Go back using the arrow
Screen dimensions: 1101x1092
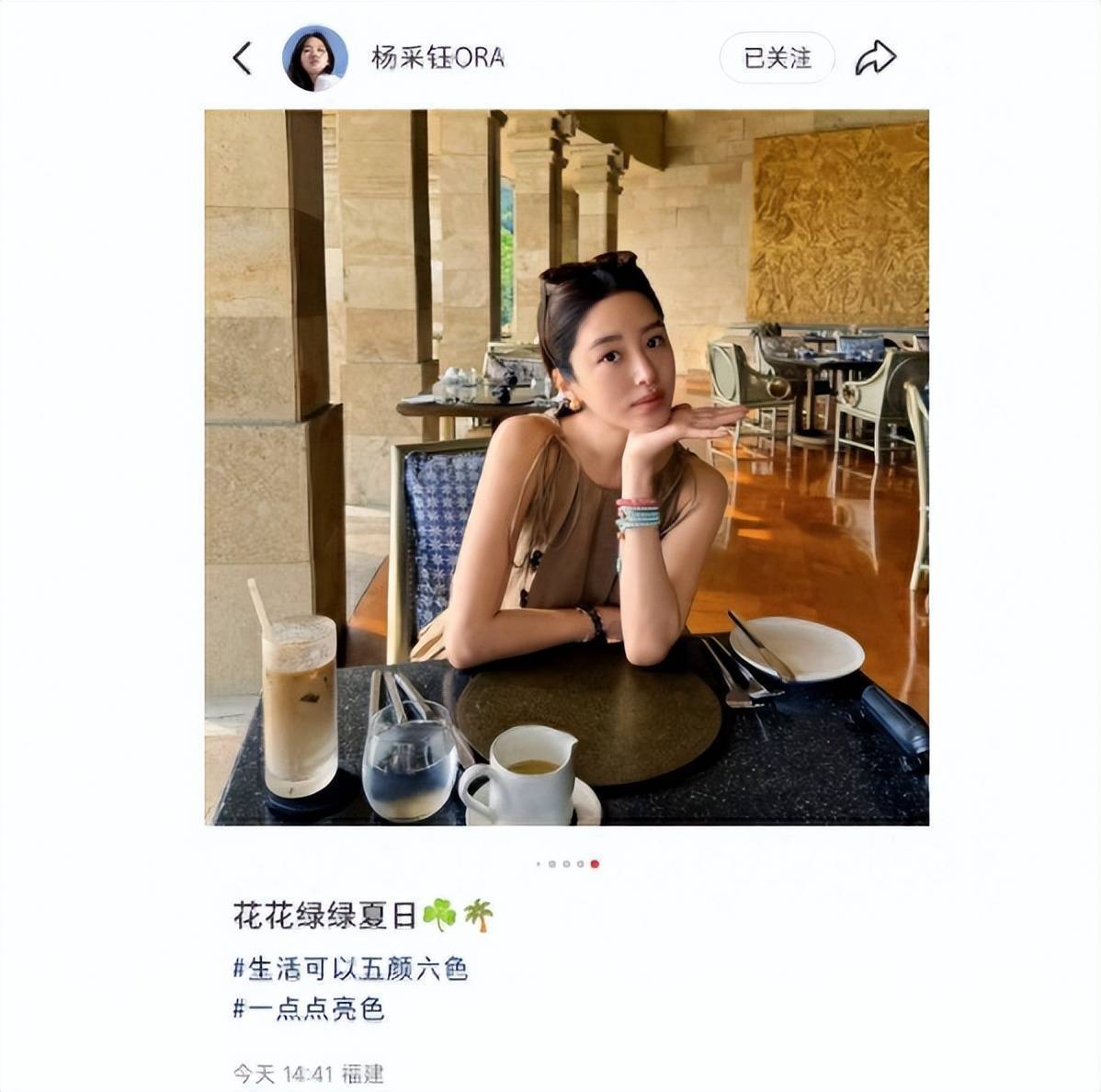click(x=242, y=59)
